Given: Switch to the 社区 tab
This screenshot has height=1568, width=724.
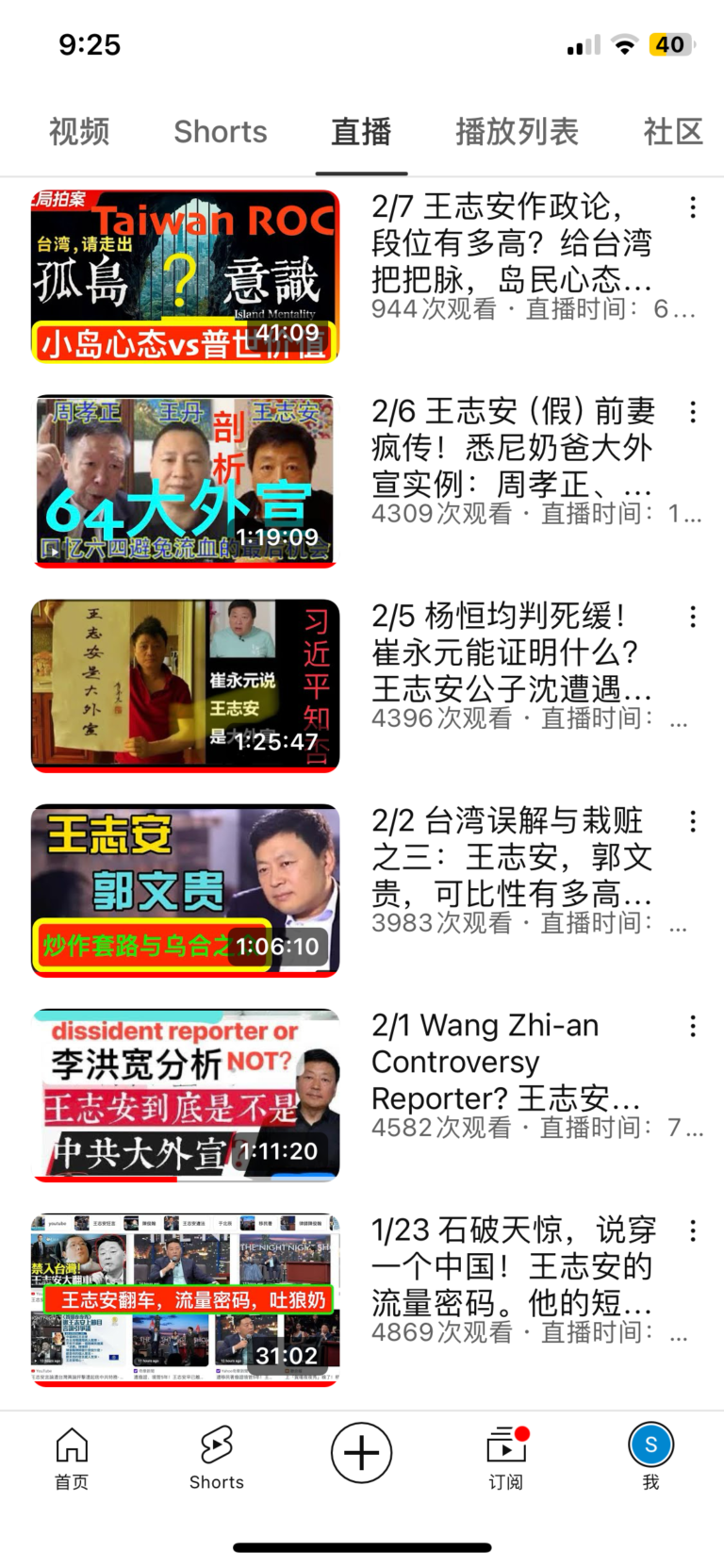Looking at the screenshot, I should [x=673, y=132].
